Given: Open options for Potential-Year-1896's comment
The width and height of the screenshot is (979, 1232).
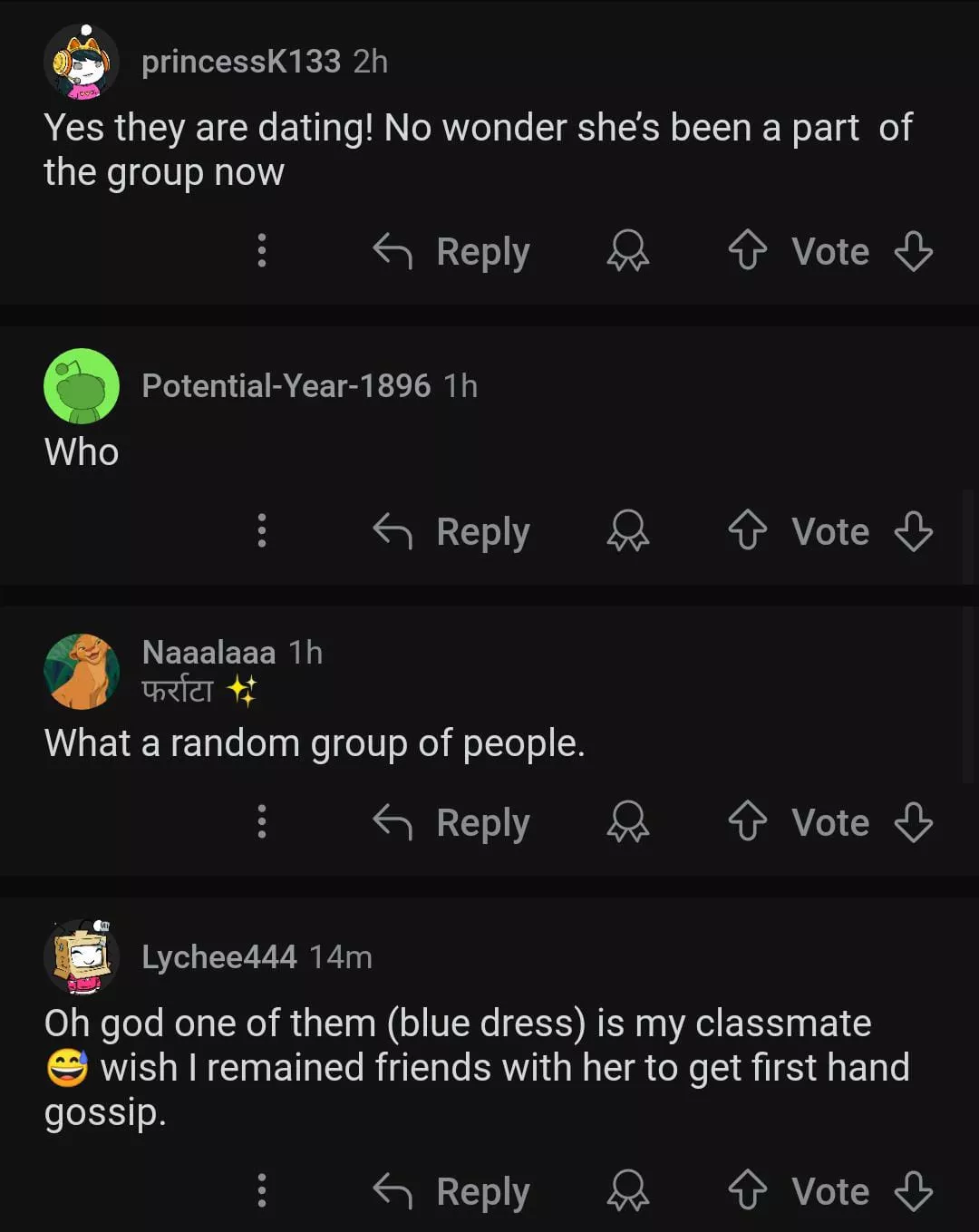Looking at the screenshot, I should pos(262,530).
